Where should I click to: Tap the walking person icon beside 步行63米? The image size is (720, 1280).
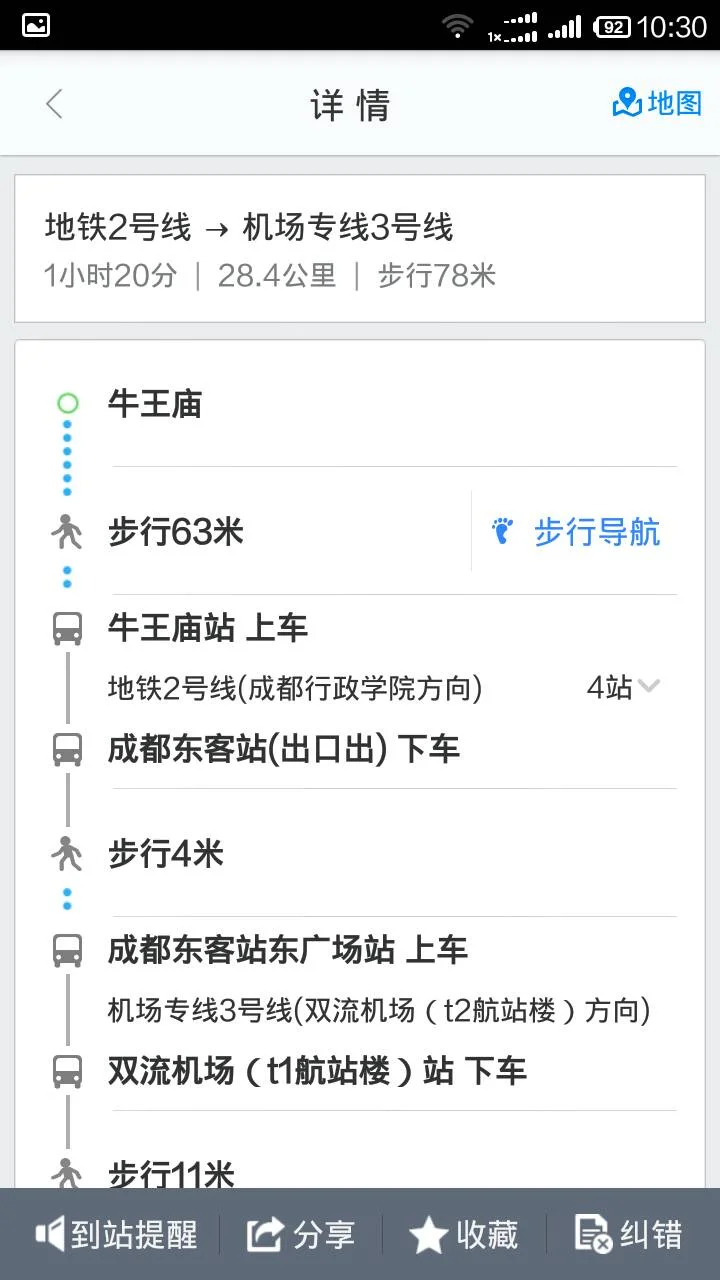point(66,531)
